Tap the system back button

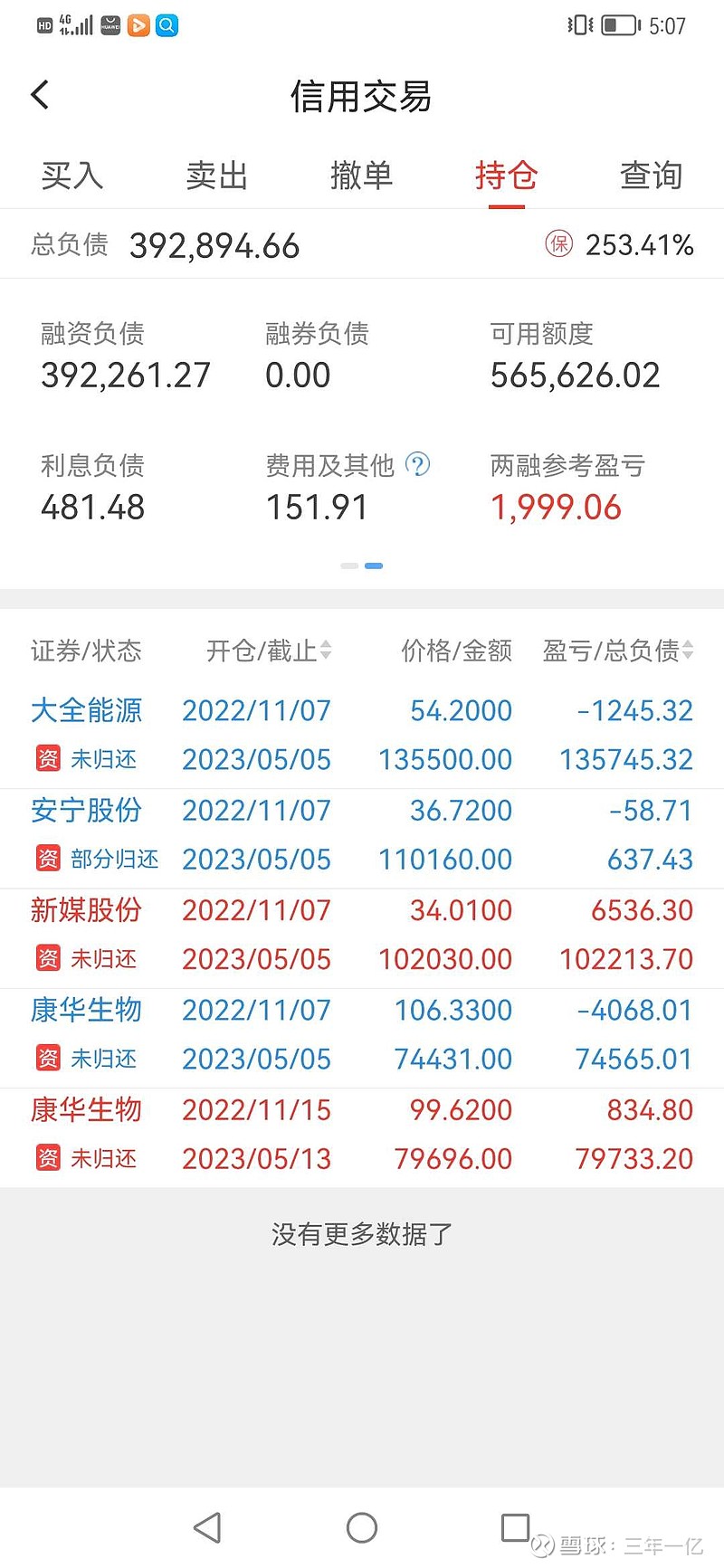(207, 1528)
